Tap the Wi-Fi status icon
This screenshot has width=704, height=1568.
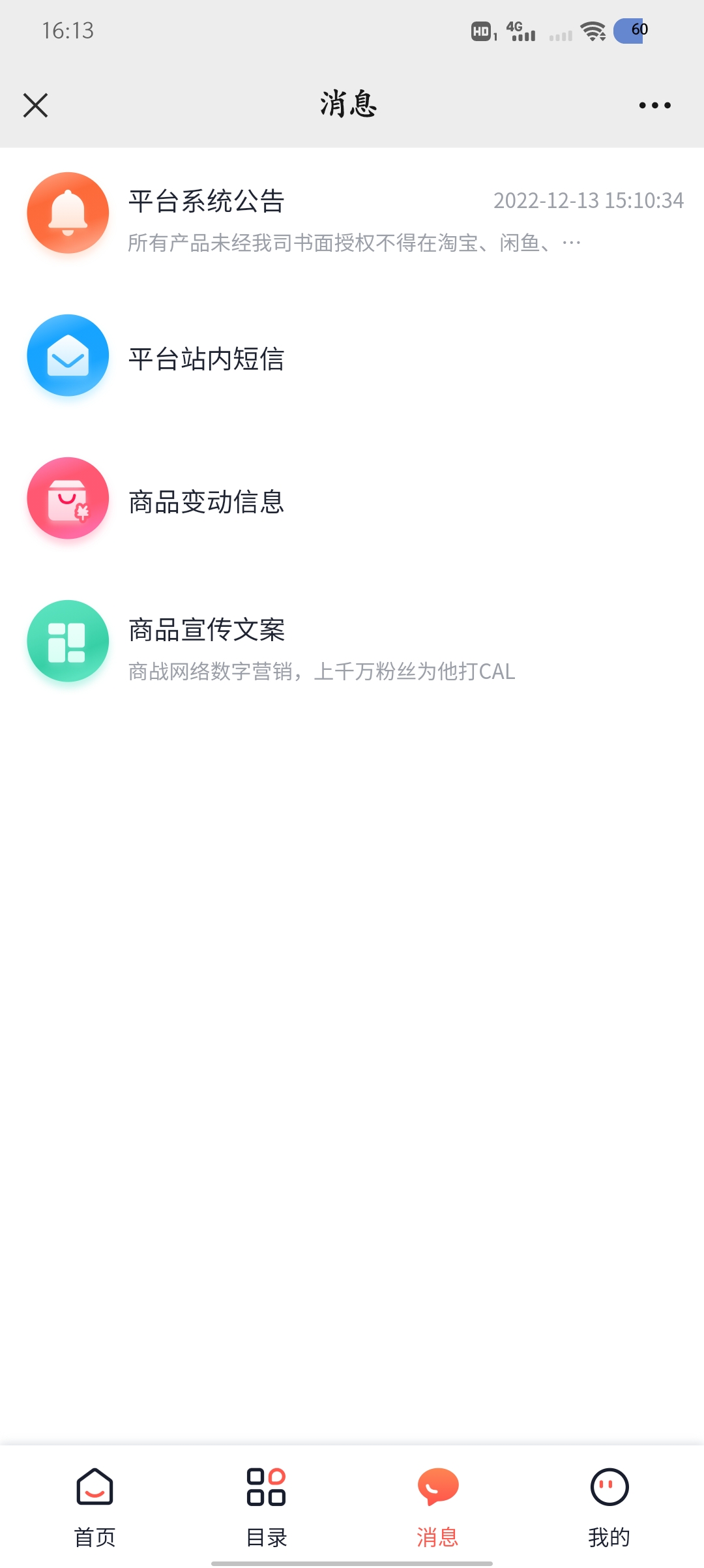592,29
